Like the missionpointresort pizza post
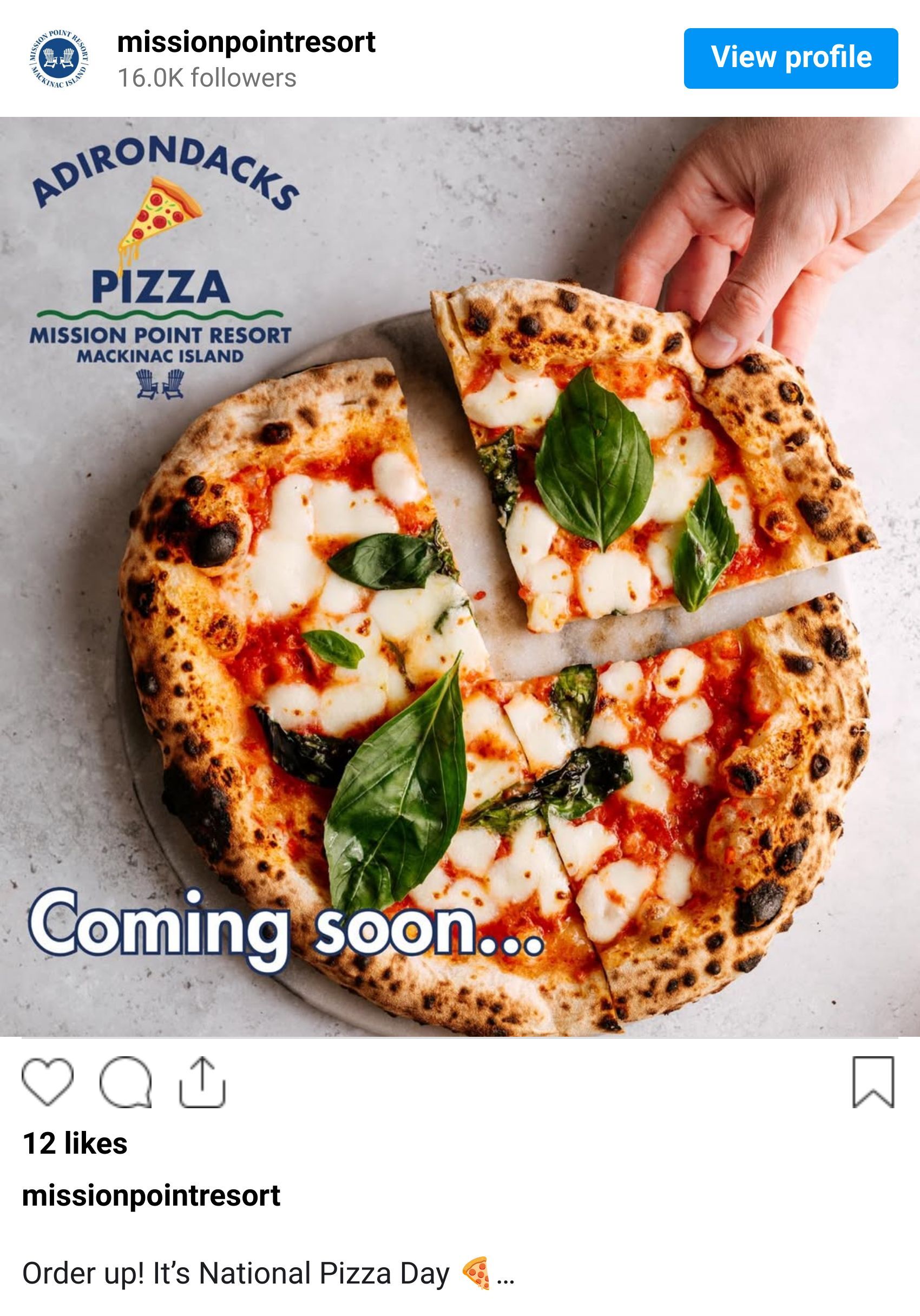Viewport: 920px width, 1316px height. point(48,1081)
